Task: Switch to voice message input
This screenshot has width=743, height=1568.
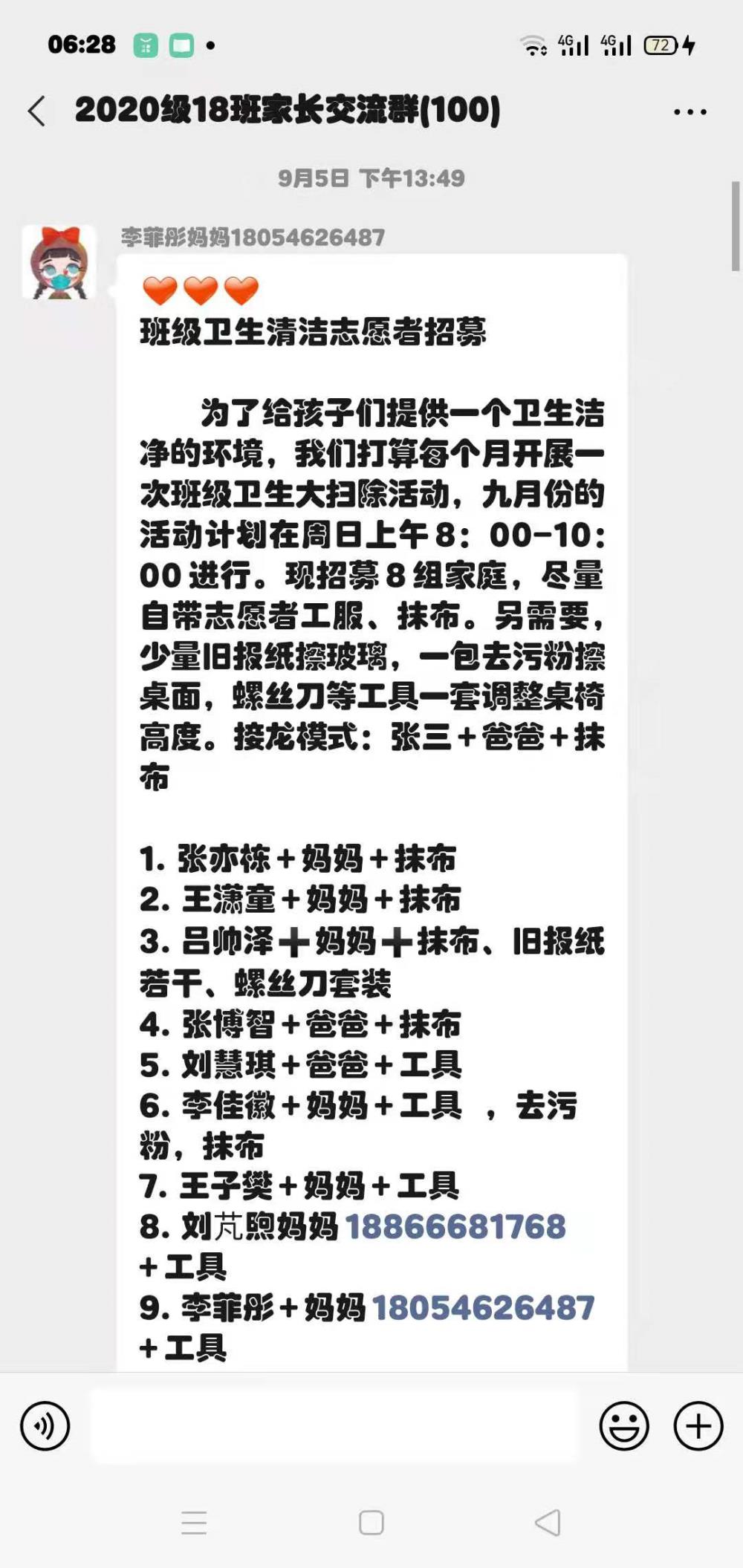Action: (x=45, y=1425)
